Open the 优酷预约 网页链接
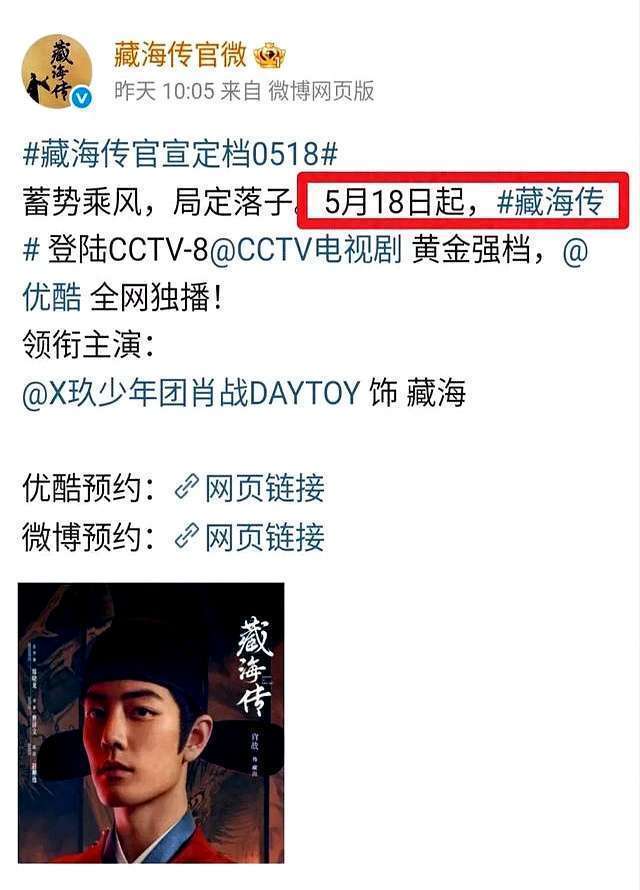Image resolution: width=640 pixels, height=890 pixels. pos(250,488)
